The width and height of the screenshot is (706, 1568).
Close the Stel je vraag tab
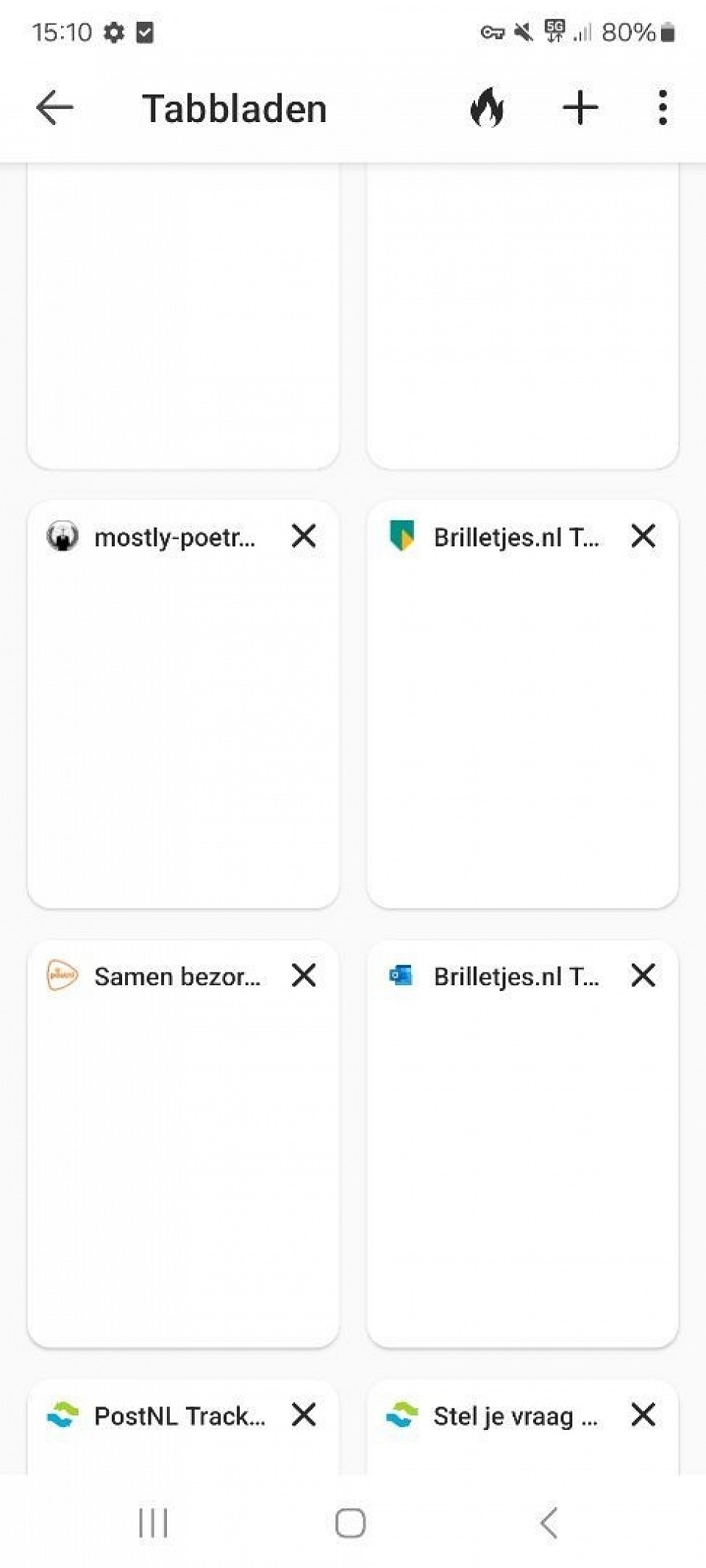[x=643, y=1414]
